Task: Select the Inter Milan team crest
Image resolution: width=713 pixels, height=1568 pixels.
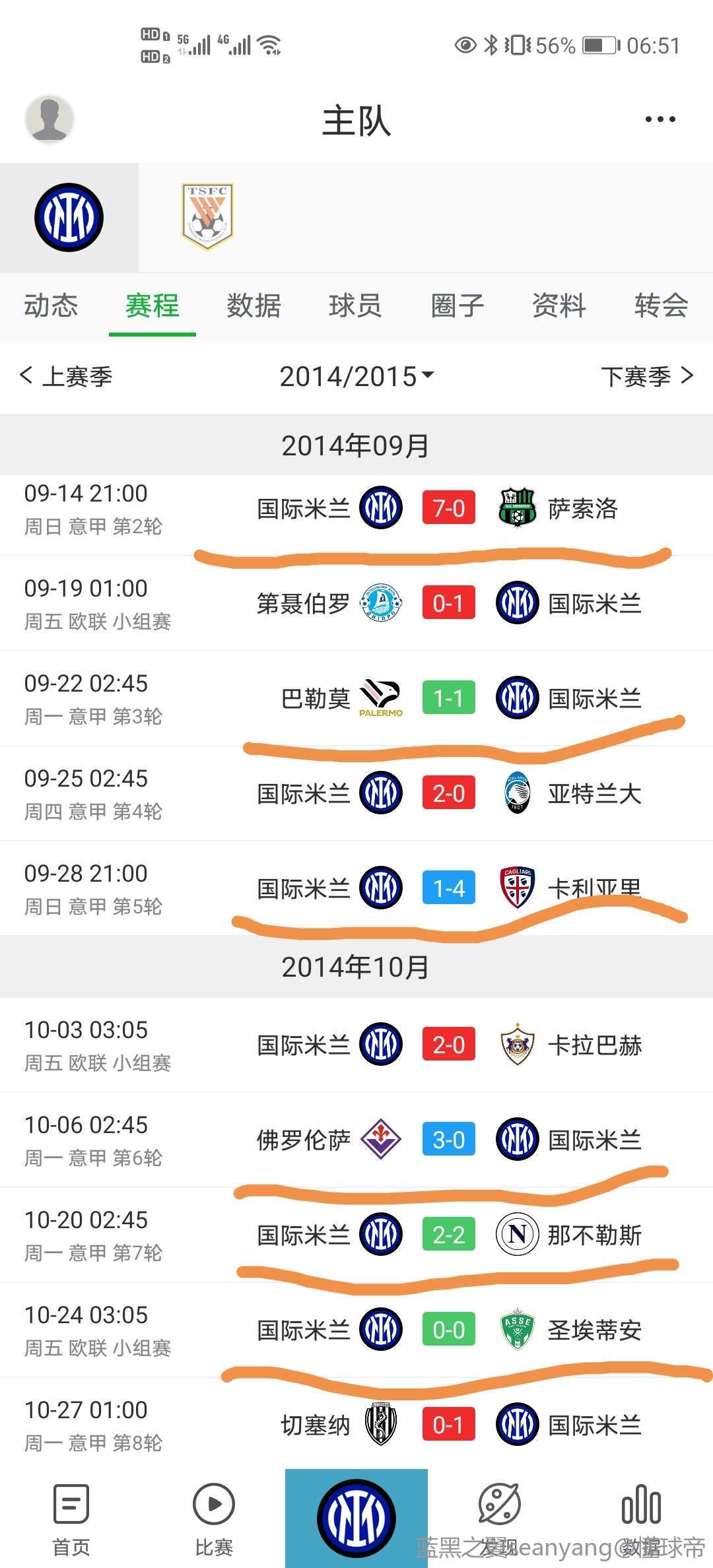Action: pyautogui.click(x=69, y=217)
